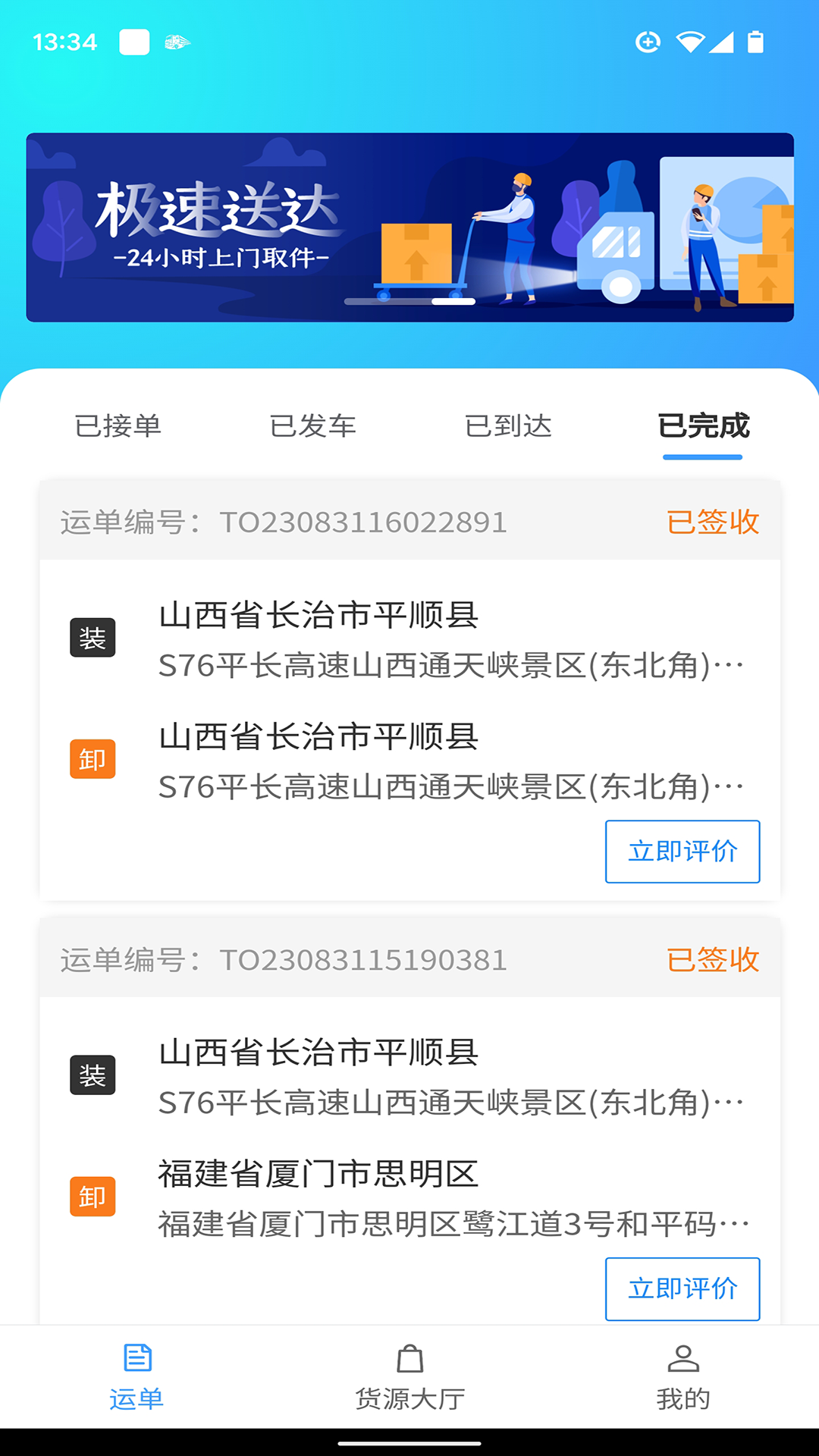819x1456 pixels.
Task: Click 已签收 status on first waybill
Action: click(713, 522)
